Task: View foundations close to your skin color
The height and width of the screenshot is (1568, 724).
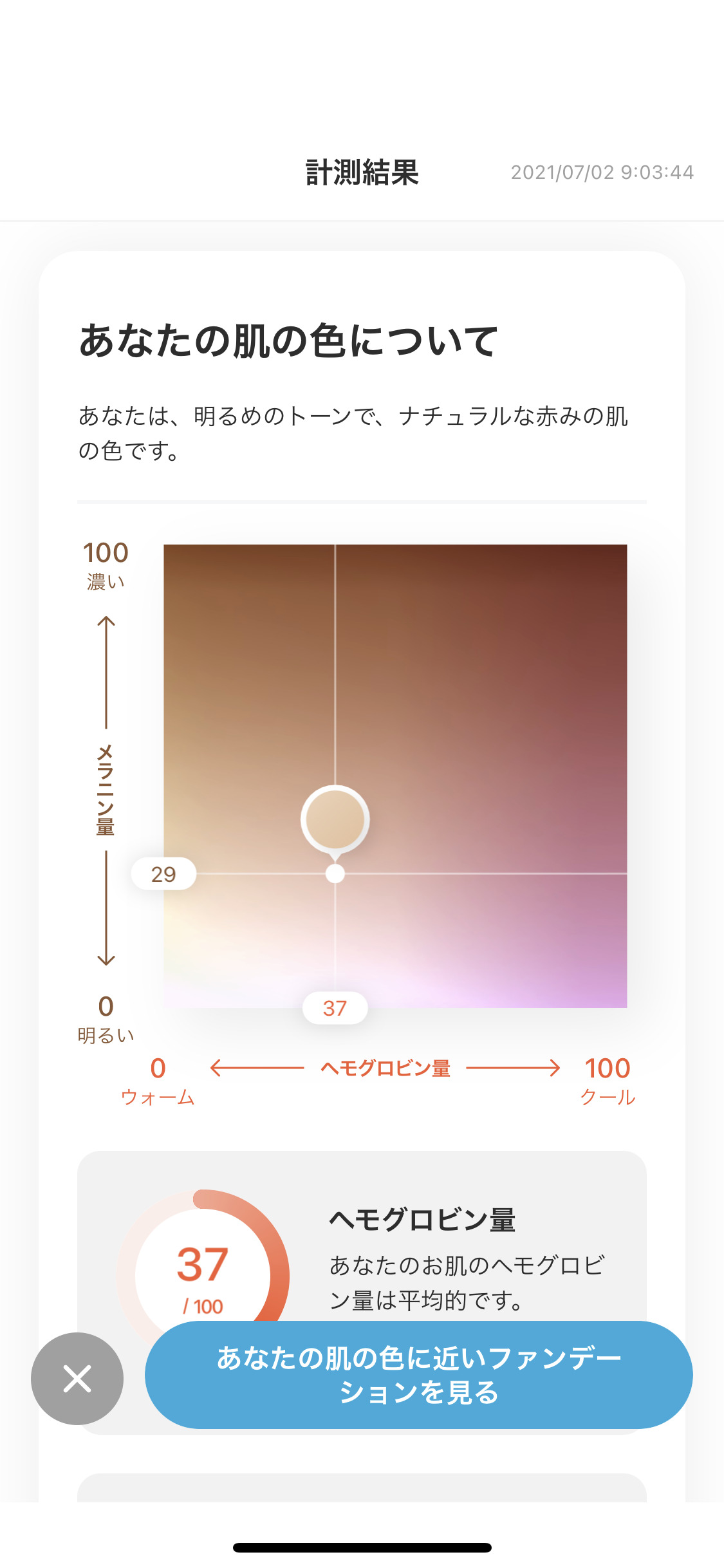Action: point(418,1374)
